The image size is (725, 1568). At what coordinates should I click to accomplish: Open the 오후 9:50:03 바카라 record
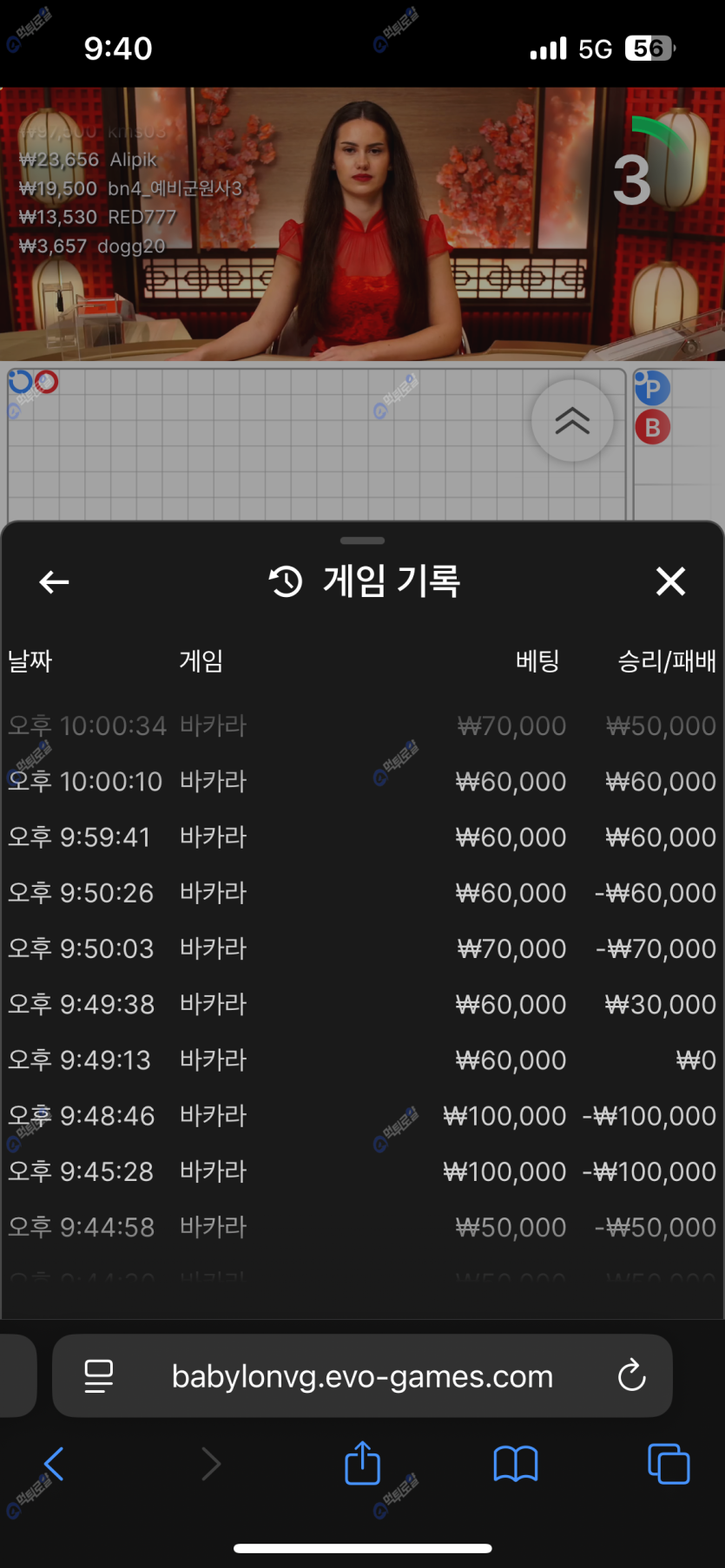pyautogui.click(x=362, y=948)
